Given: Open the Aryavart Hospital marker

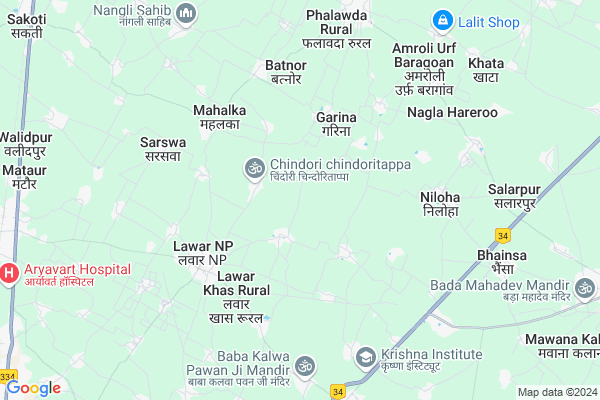Looking at the screenshot, I should (8, 273).
